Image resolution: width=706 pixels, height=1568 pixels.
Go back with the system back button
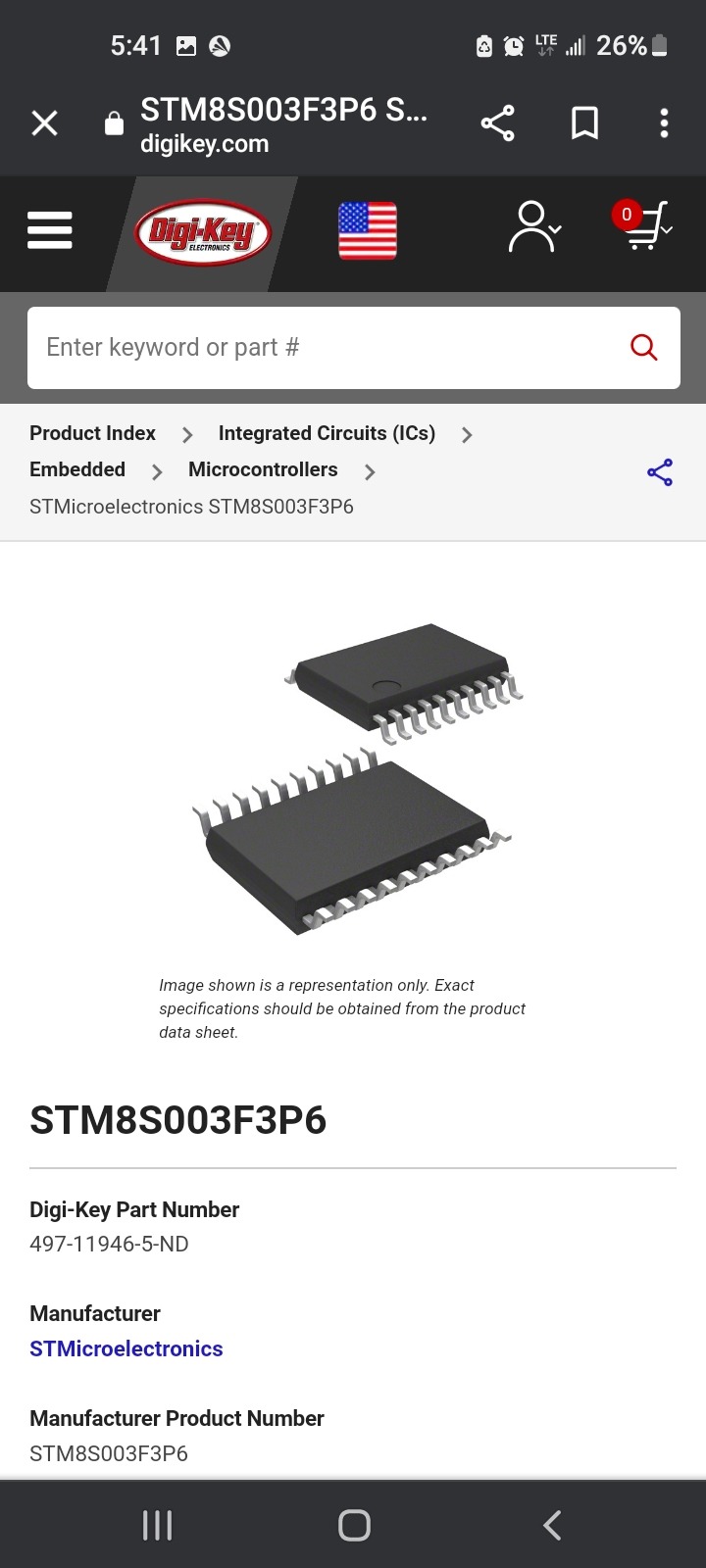pyautogui.click(x=552, y=1525)
